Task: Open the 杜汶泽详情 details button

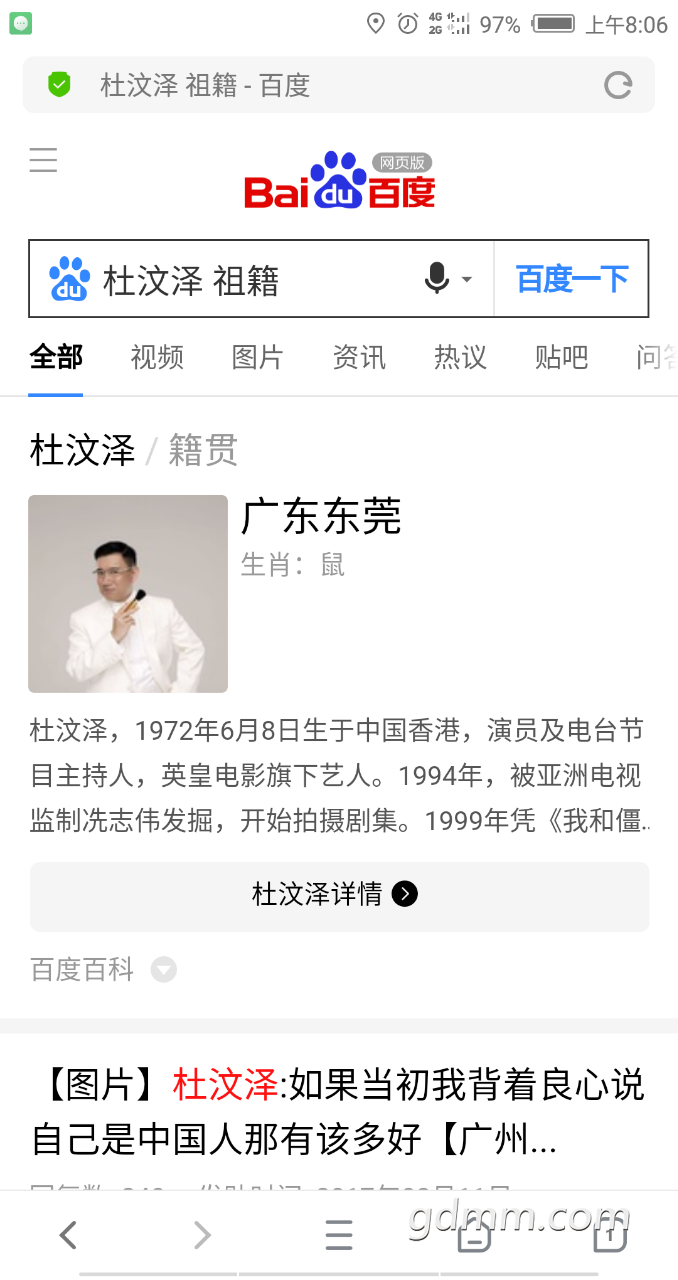Action: coord(339,894)
